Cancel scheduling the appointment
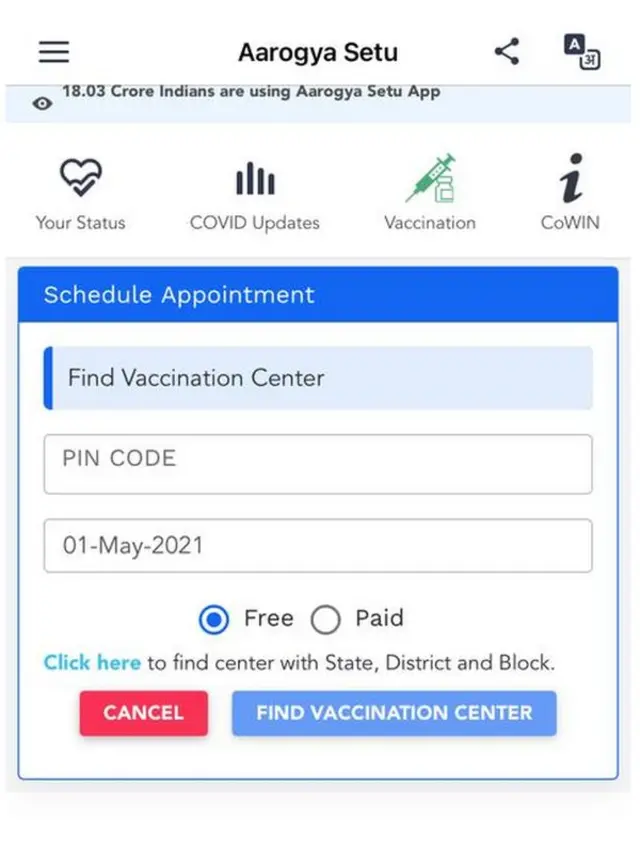640x853 pixels. click(x=144, y=713)
